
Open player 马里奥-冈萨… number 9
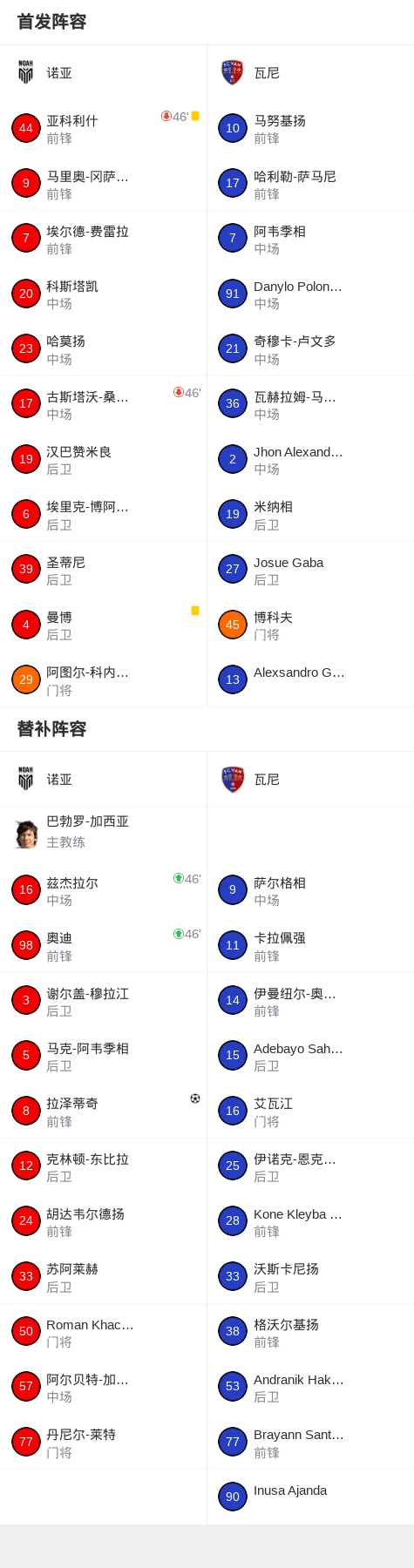click(103, 184)
